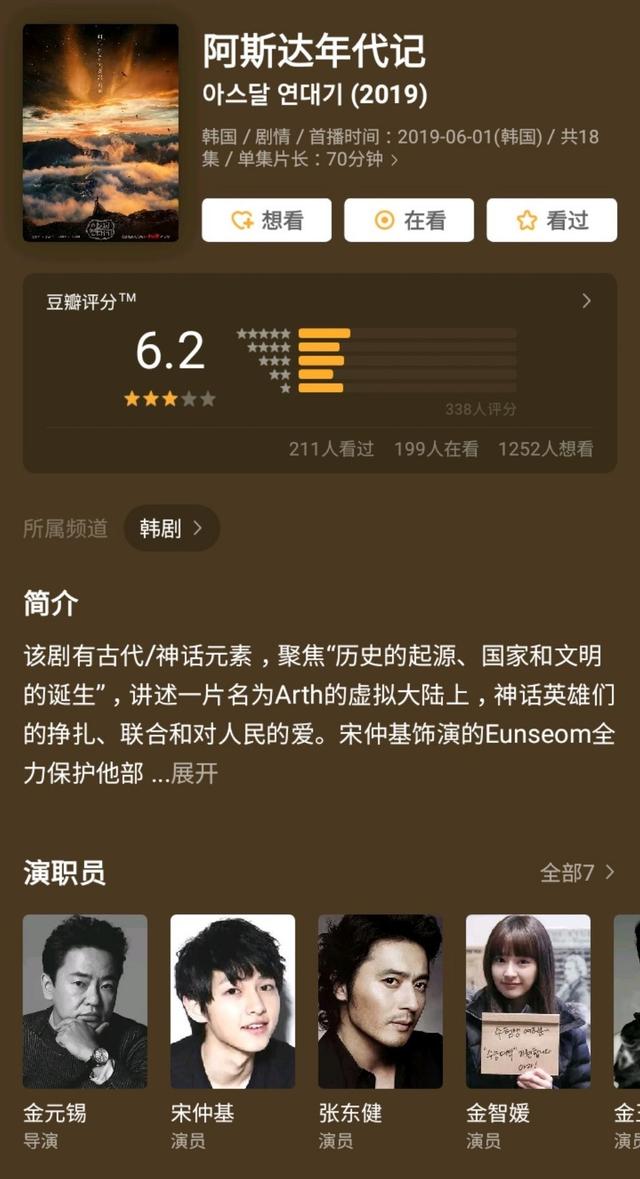Mark the show as 在看
640x1179 pixels.
pos(409,220)
